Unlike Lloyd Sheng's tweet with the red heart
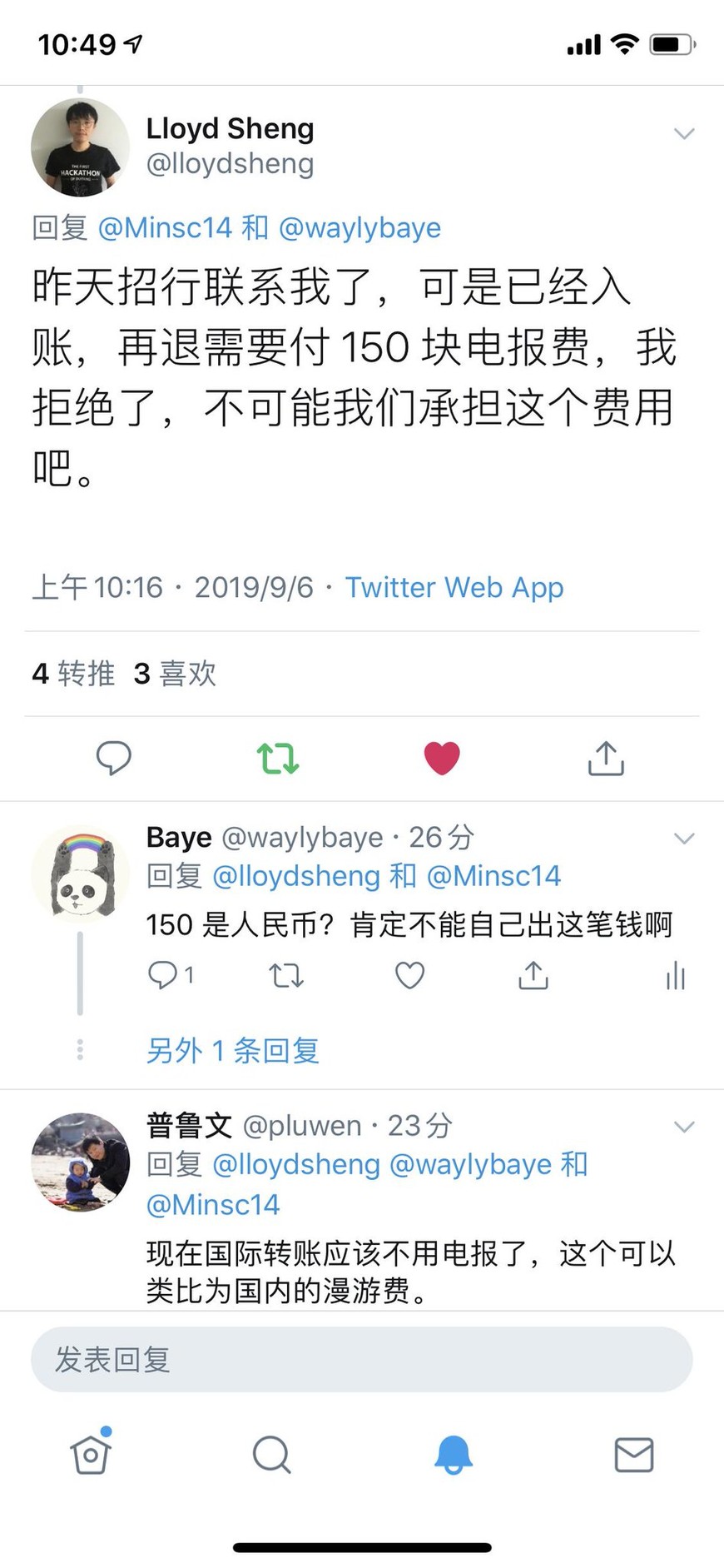The height and width of the screenshot is (1568, 724). [442, 758]
